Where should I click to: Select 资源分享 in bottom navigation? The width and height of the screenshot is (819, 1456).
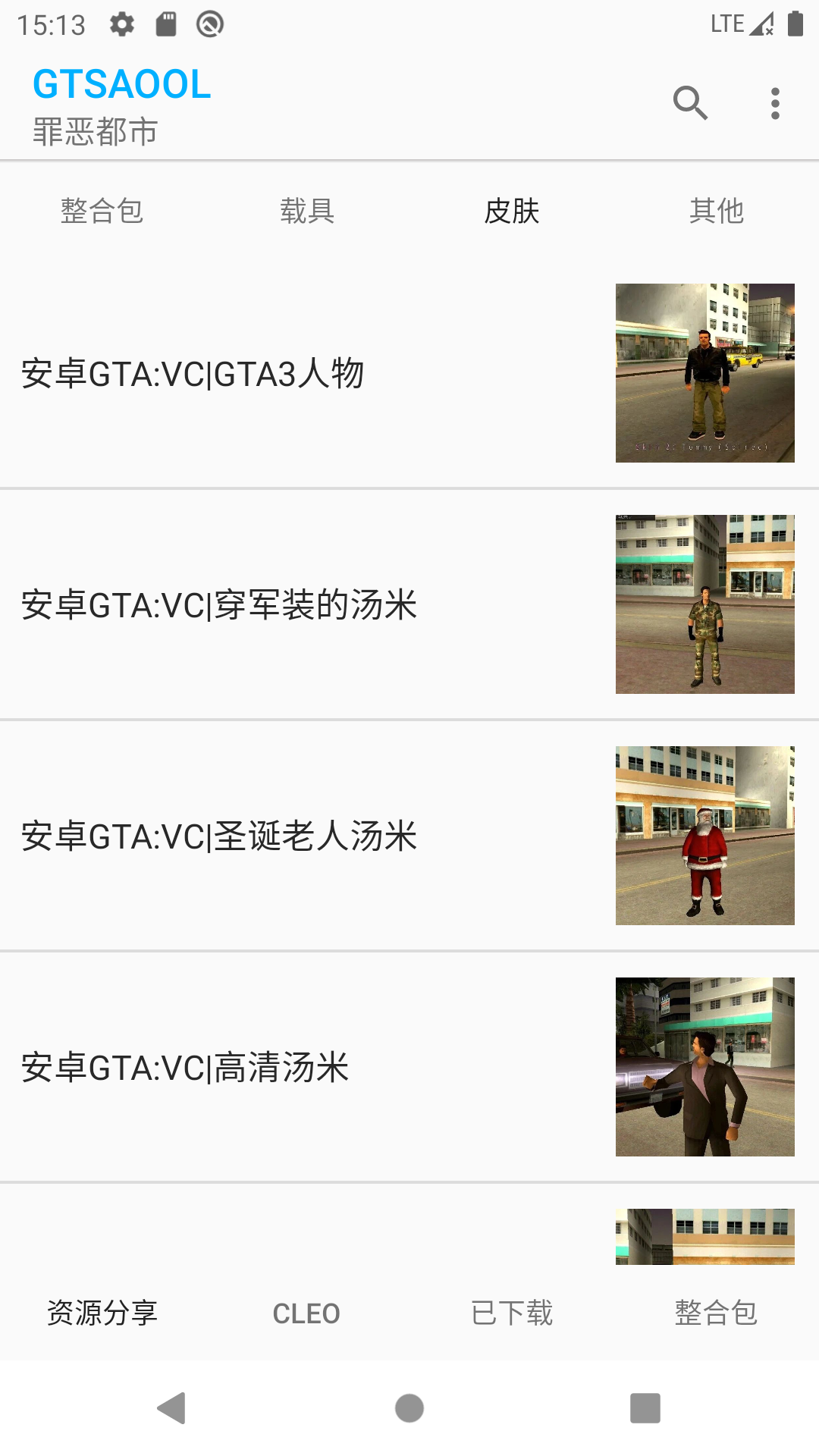pos(102,1313)
